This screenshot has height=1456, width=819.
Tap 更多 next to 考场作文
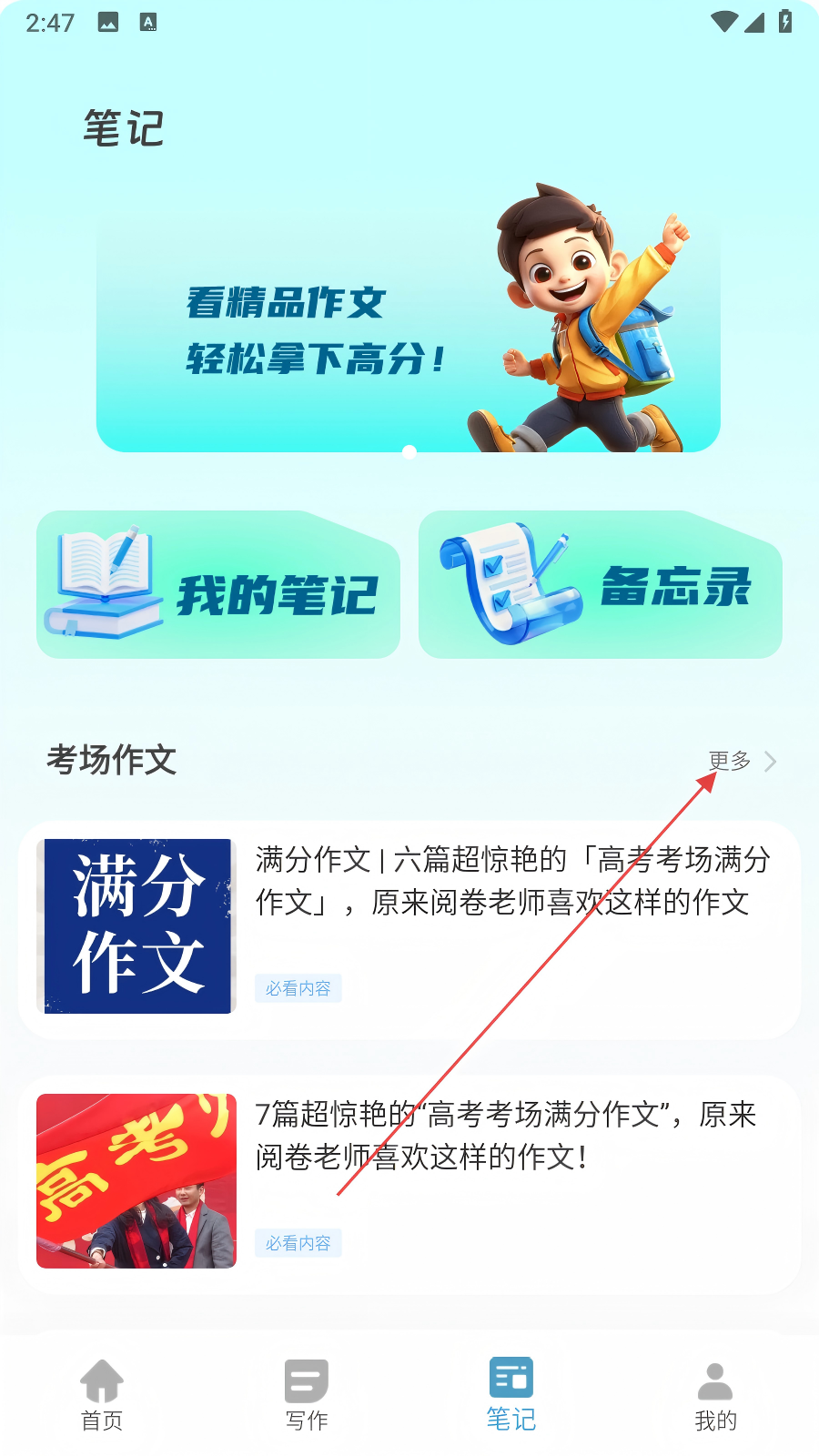[x=743, y=761]
